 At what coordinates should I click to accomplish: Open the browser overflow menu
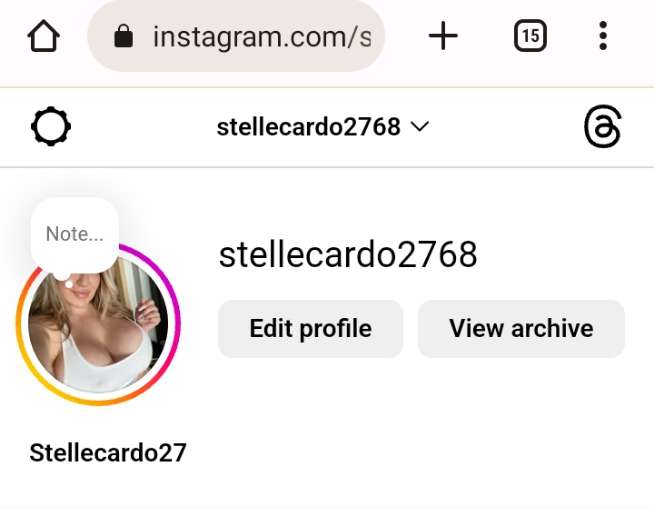coord(602,38)
